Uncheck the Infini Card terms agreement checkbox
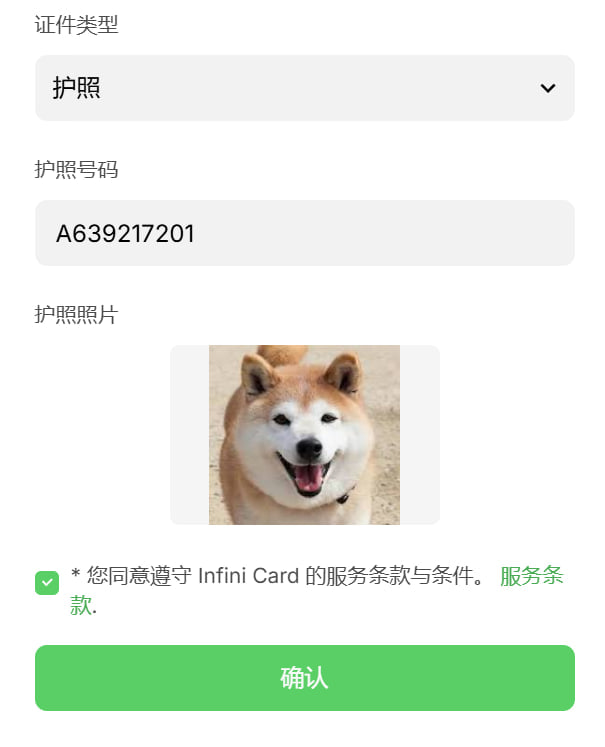The height and width of the screenshot is (747, 605). [47, 582]
